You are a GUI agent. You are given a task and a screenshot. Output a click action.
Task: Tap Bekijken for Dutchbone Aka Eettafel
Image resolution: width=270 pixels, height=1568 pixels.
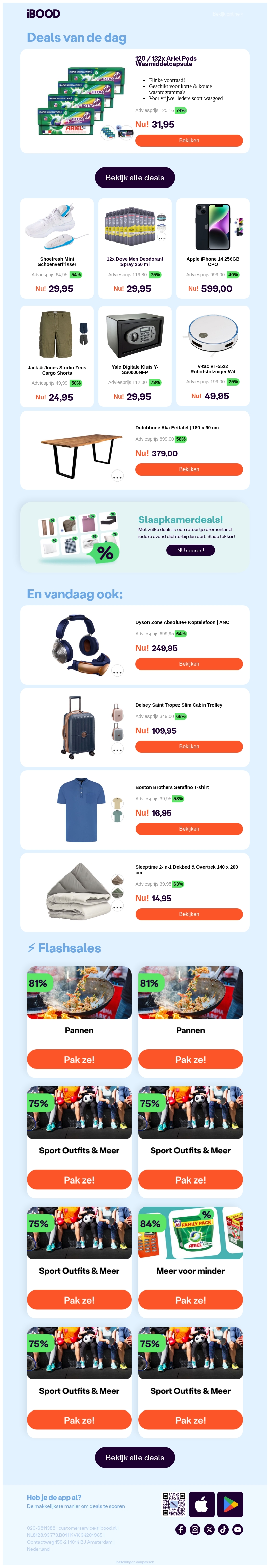(189, 469)
